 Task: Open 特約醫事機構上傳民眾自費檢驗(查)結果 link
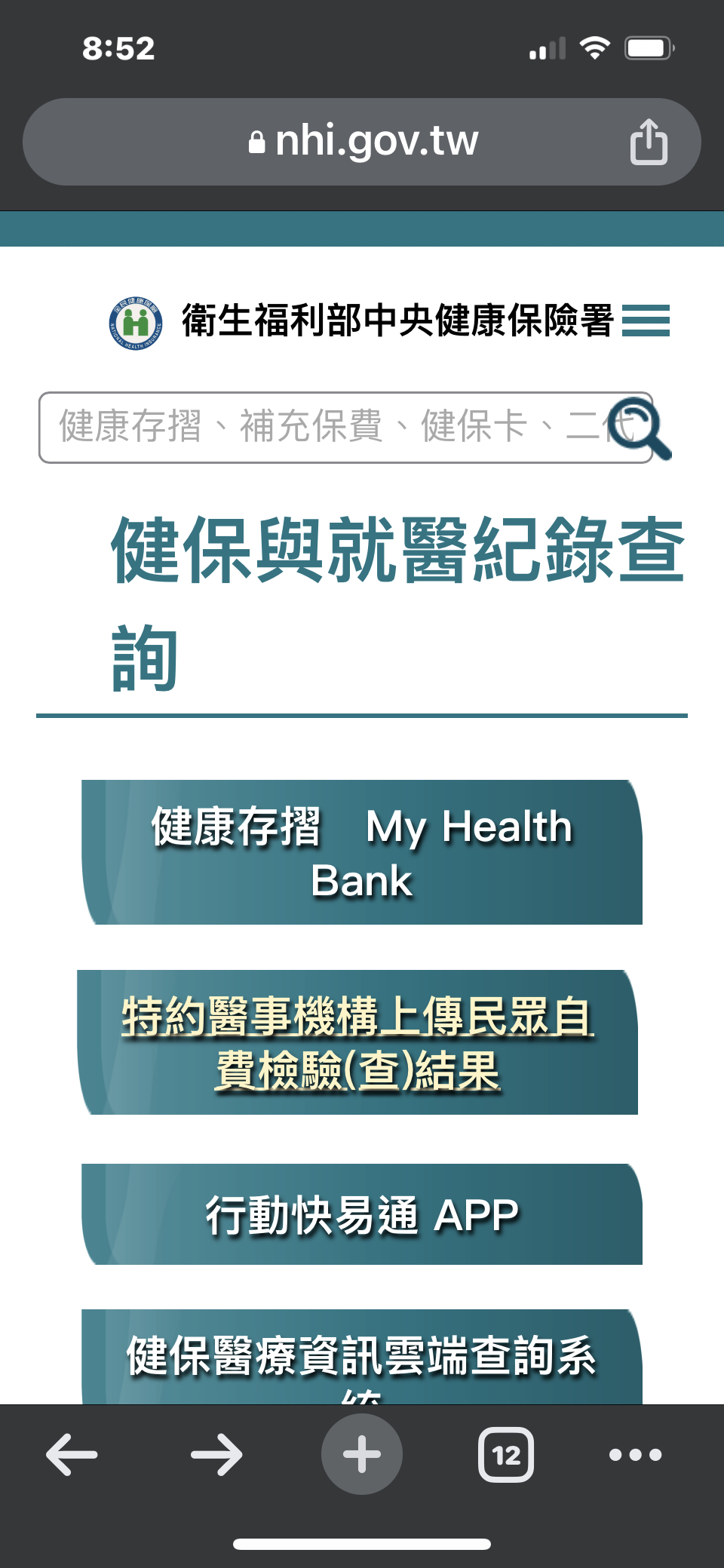tap(357, 1042)
